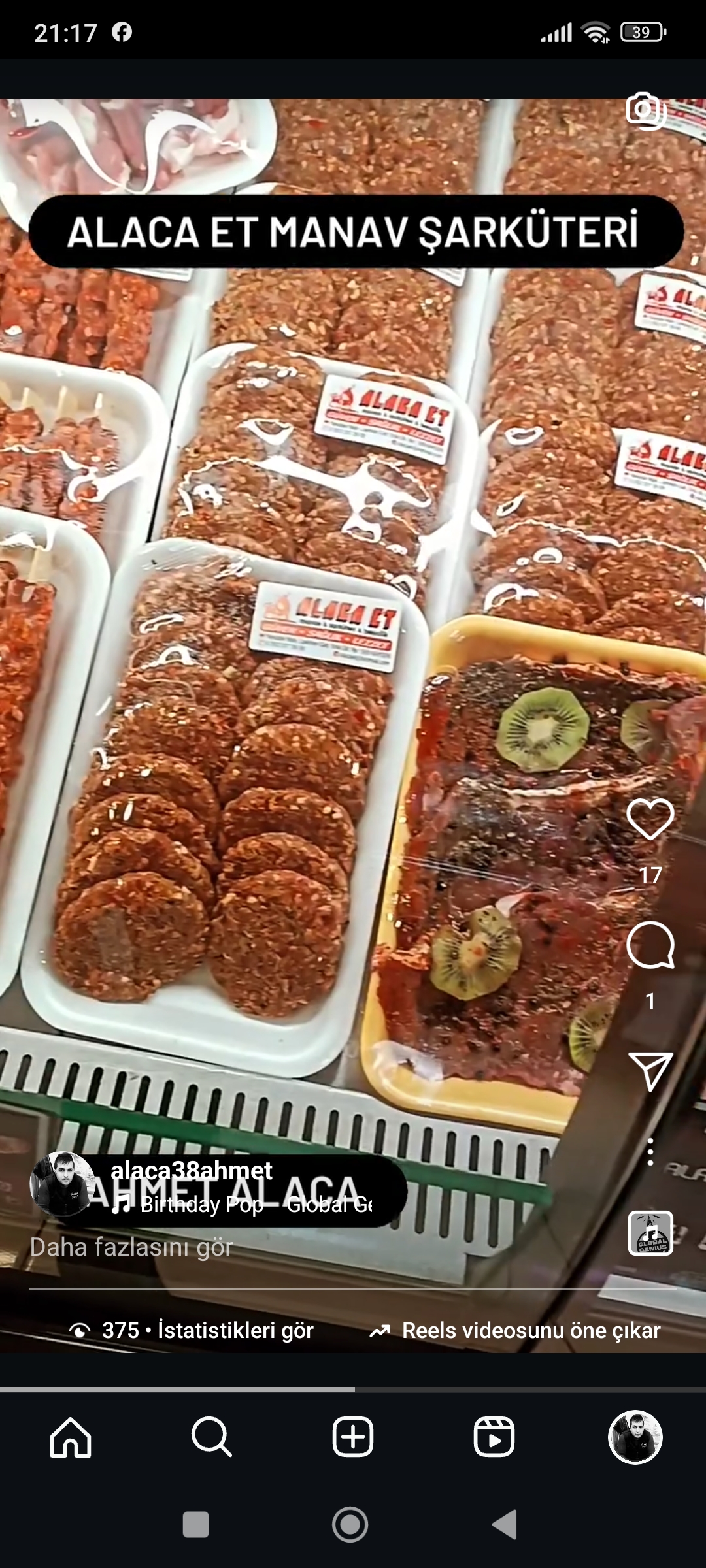Open the alaca38ahmet profile from the username
Image resolution: width=706 pixels, height=1568 pixels.
191,1170
